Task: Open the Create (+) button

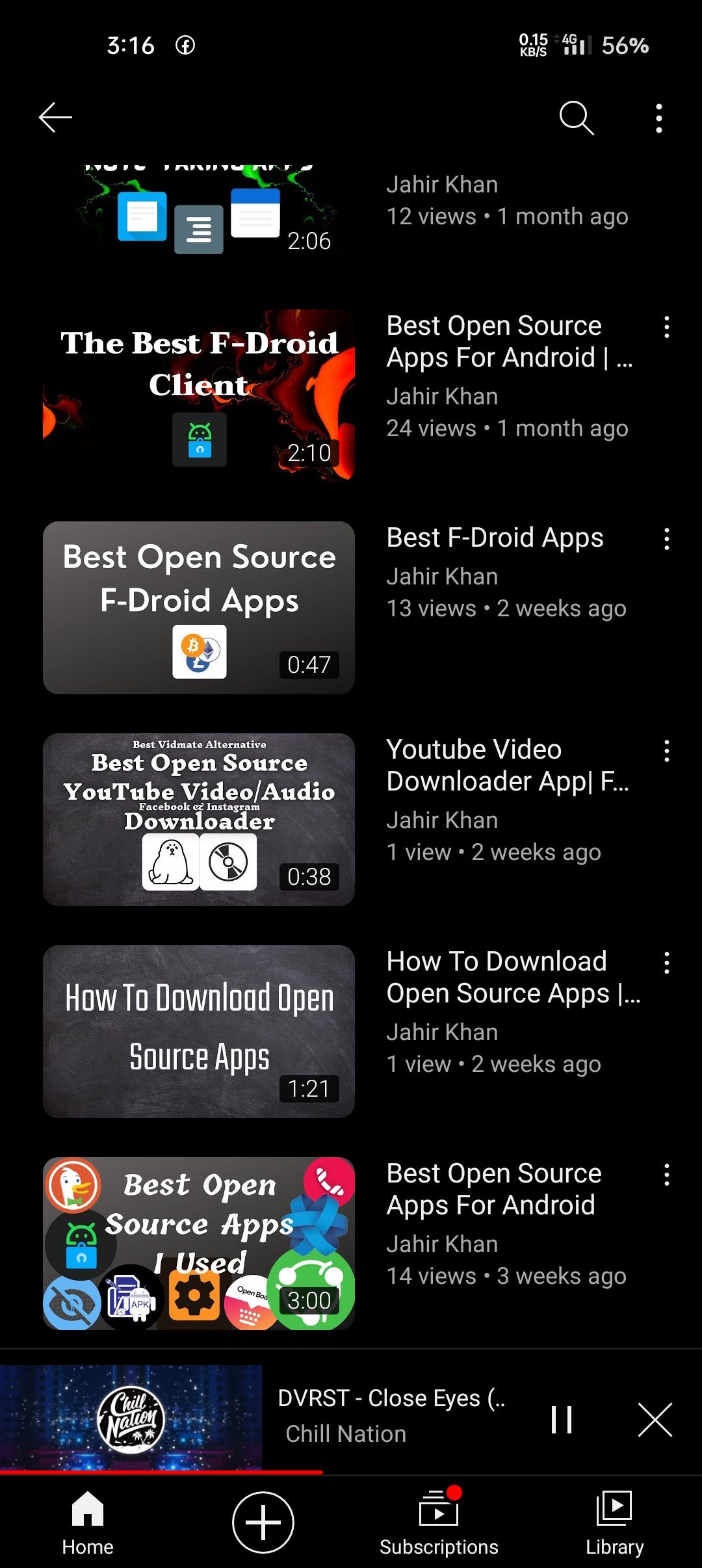Action: 262,1521
